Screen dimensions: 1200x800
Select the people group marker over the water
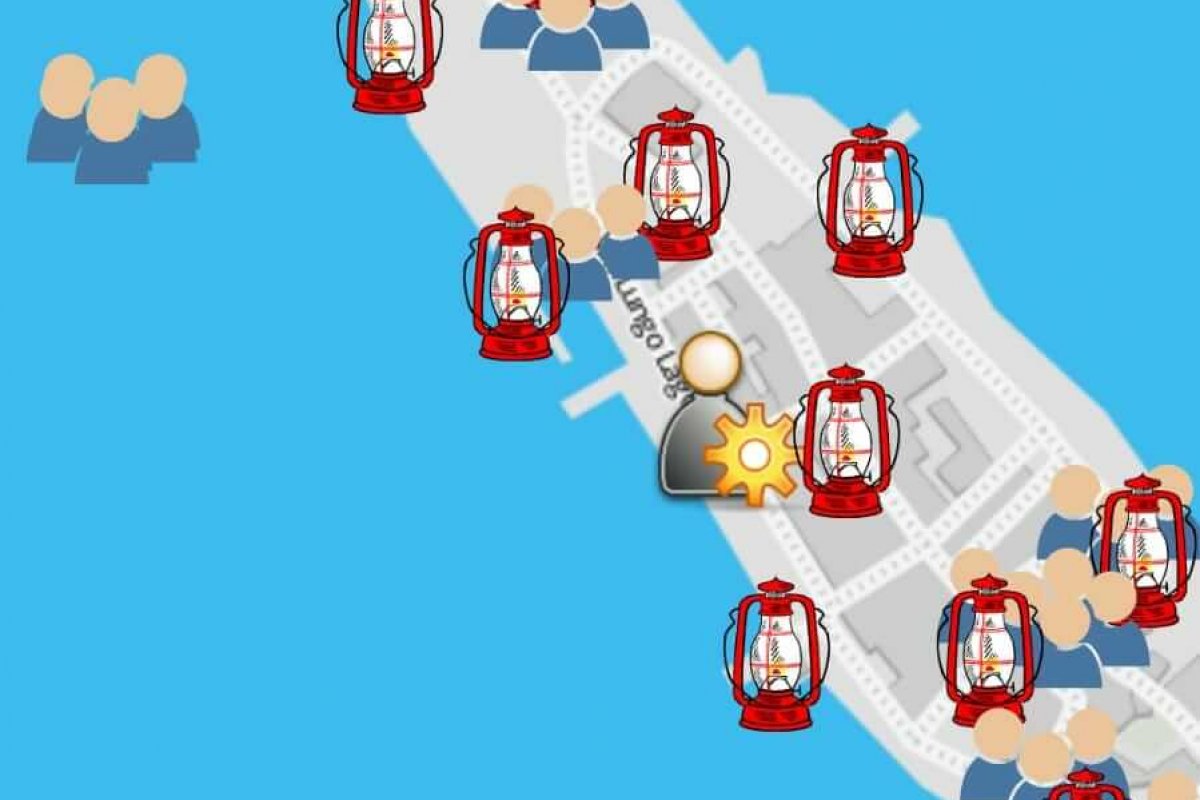click(x=112, y=120)
